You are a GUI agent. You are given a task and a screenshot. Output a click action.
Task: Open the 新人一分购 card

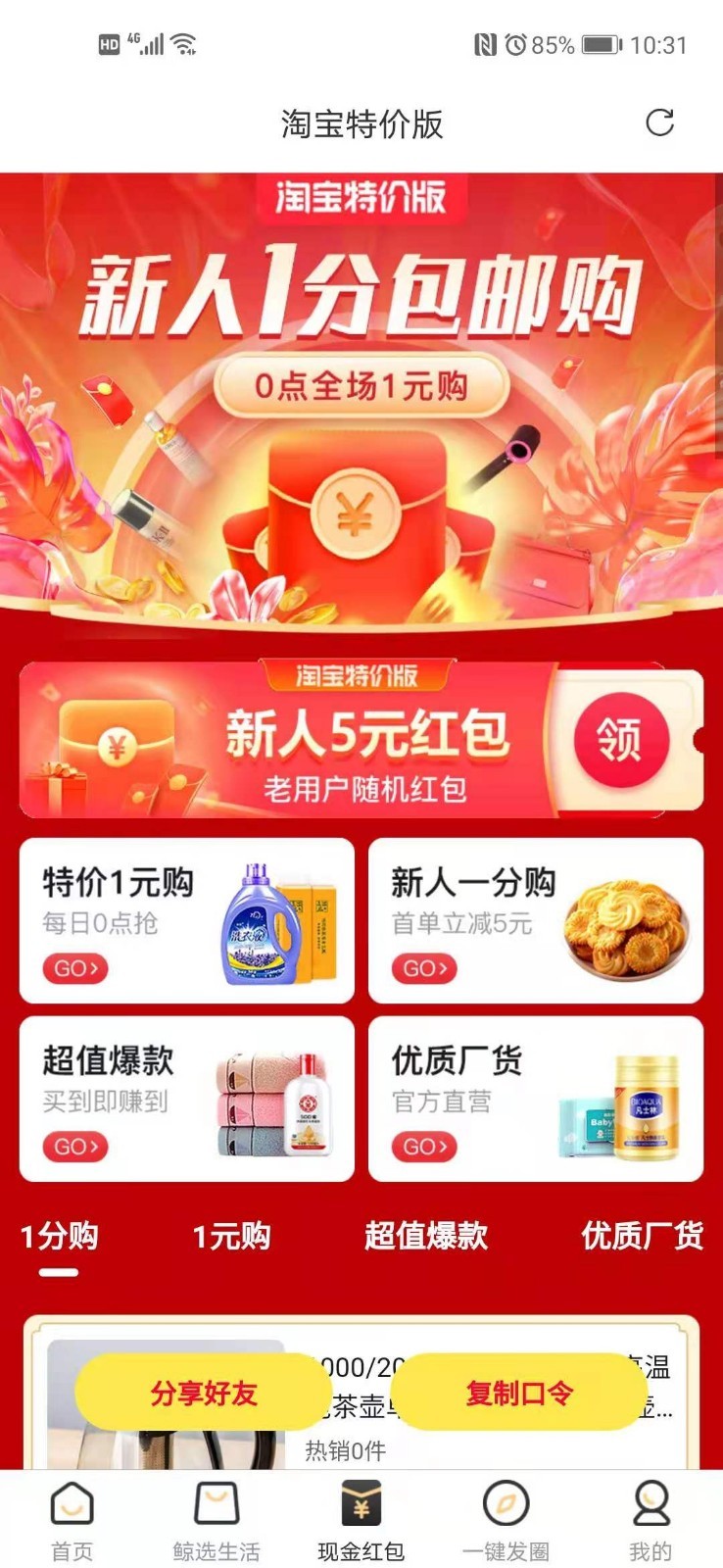[x=535, y=920]
